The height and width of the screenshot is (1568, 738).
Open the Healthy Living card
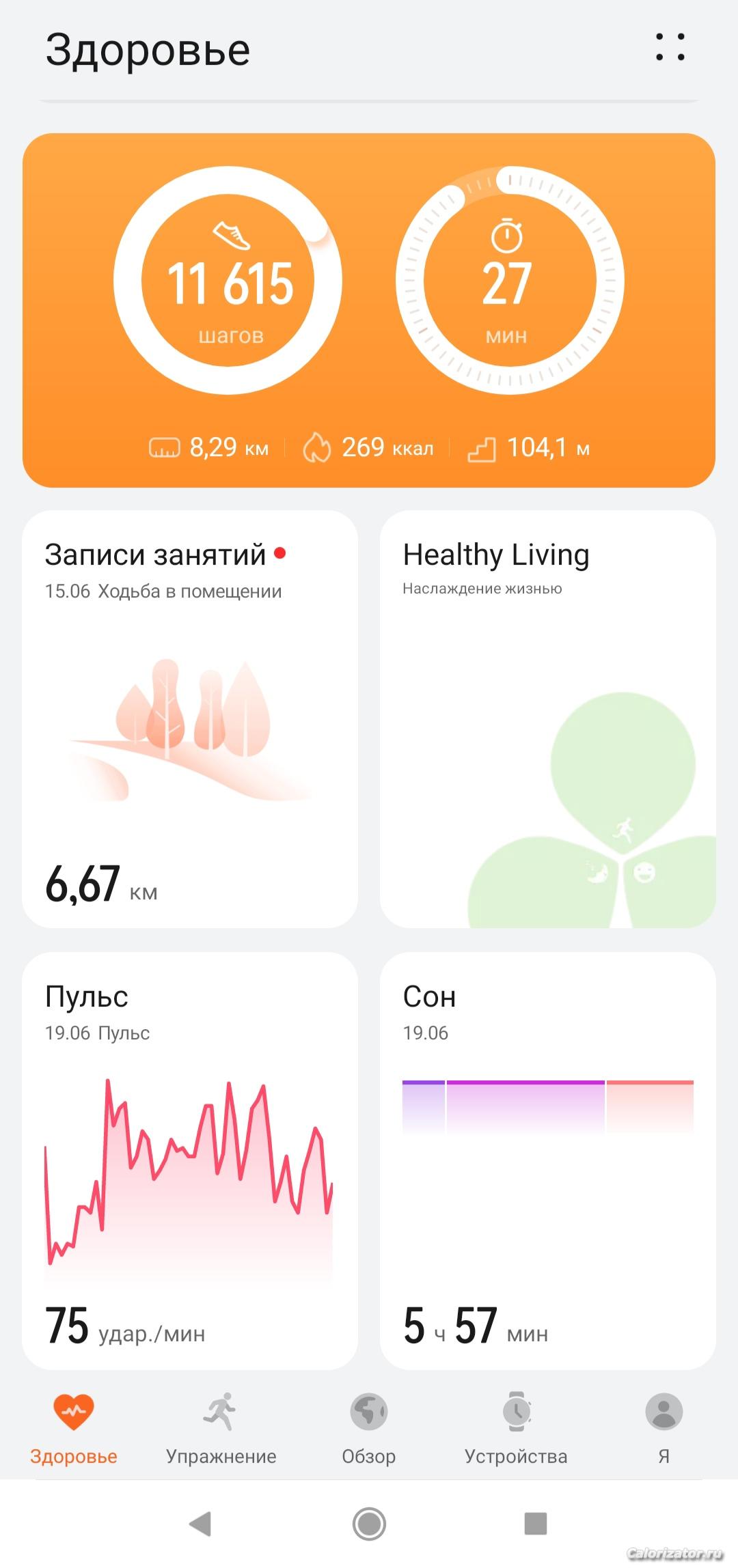coord(547,718)
